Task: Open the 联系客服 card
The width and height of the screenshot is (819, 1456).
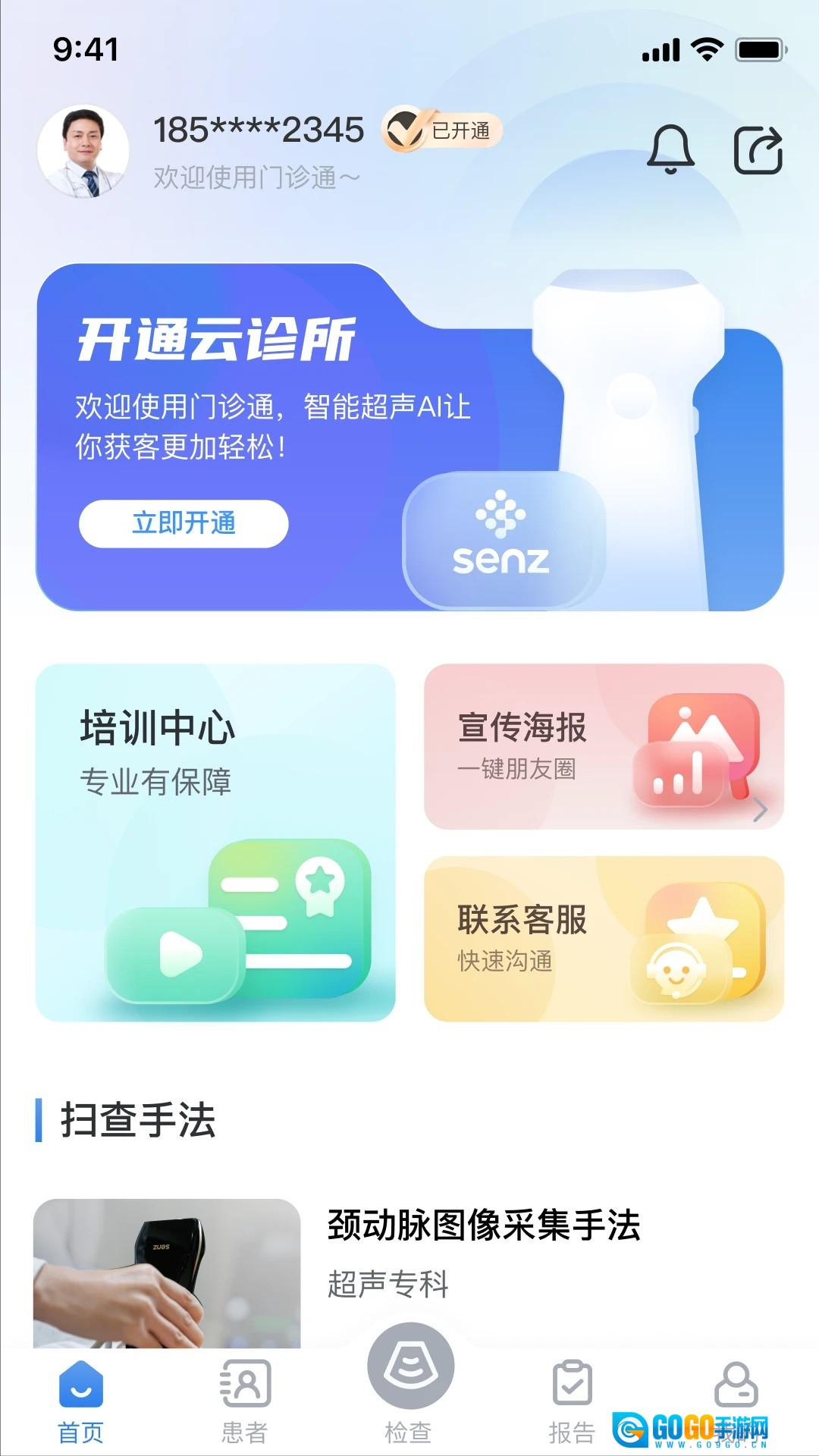Action: coord(604,939)
